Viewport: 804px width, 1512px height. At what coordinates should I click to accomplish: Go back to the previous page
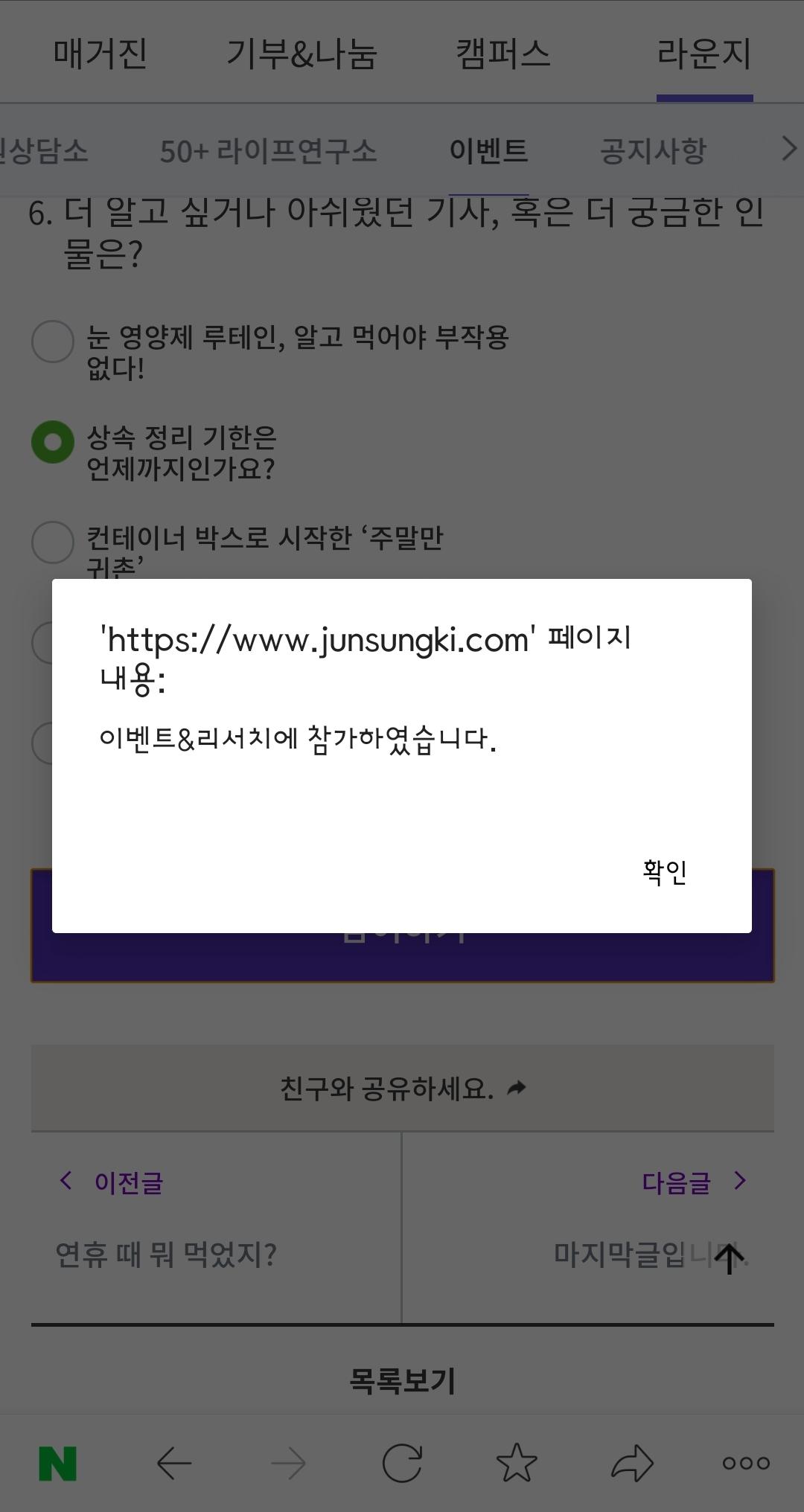(x=174, y=1464)
